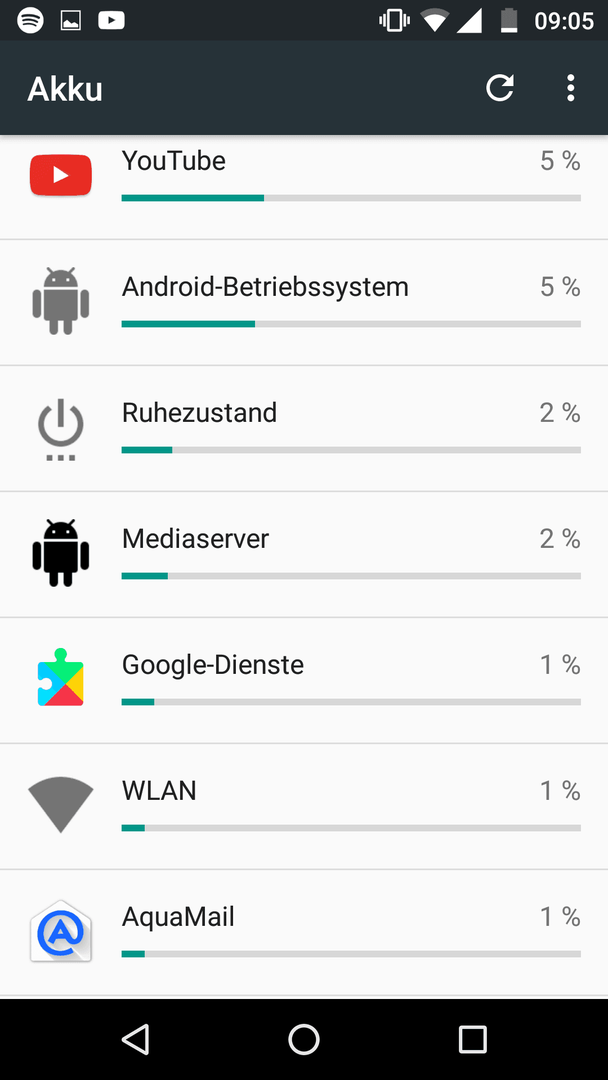Show WLAN battery consumption details
608x1080 pixels.
(304, 807)
